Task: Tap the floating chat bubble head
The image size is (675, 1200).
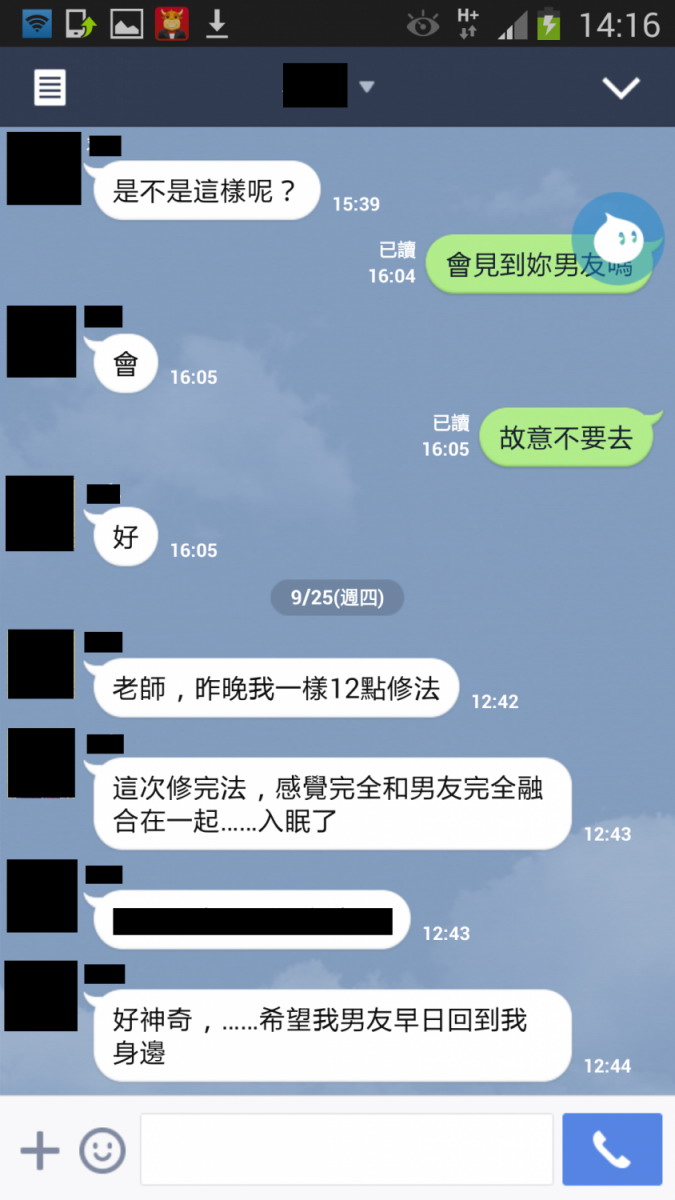Action: pos(618,239)
